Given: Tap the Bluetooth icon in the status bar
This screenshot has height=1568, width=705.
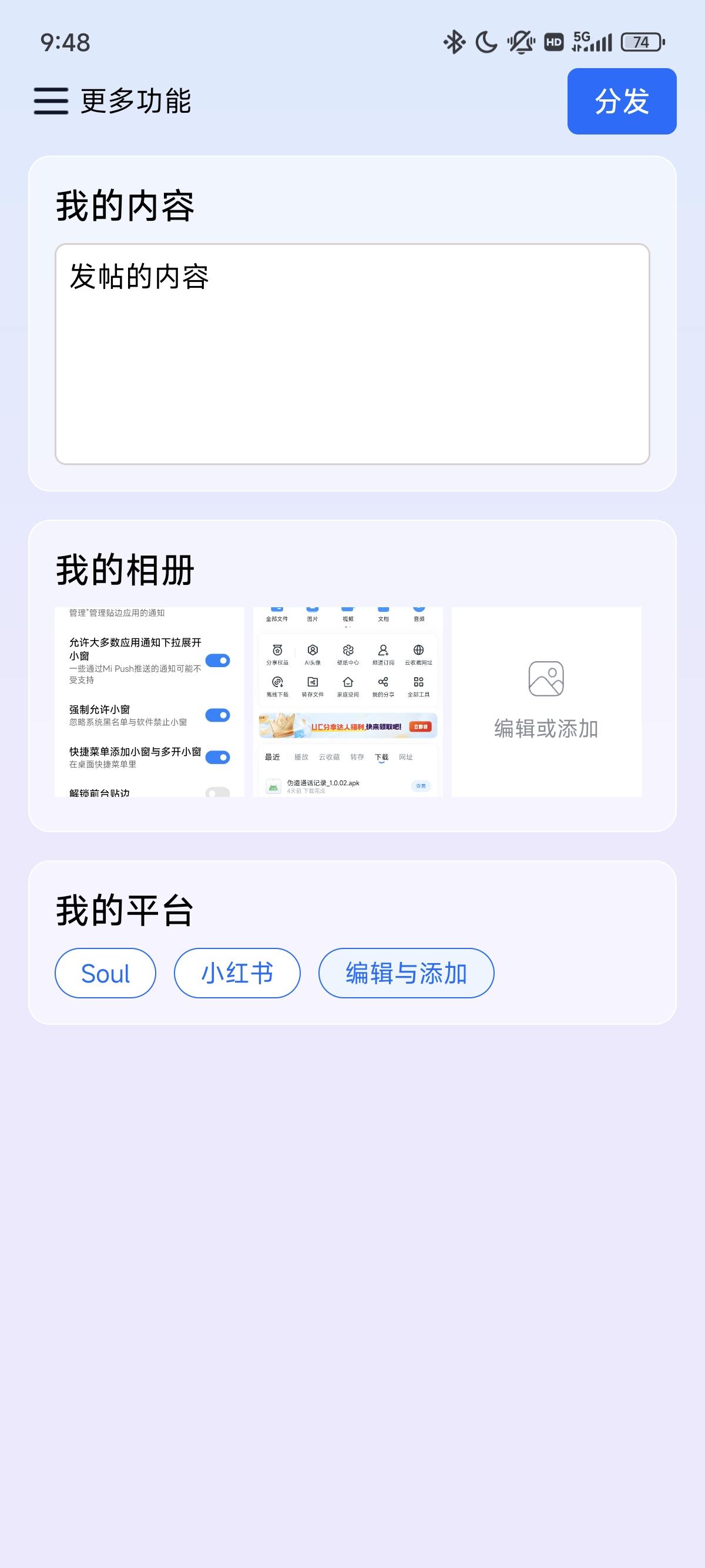Looking at the screenshot, I should point(452,41).
